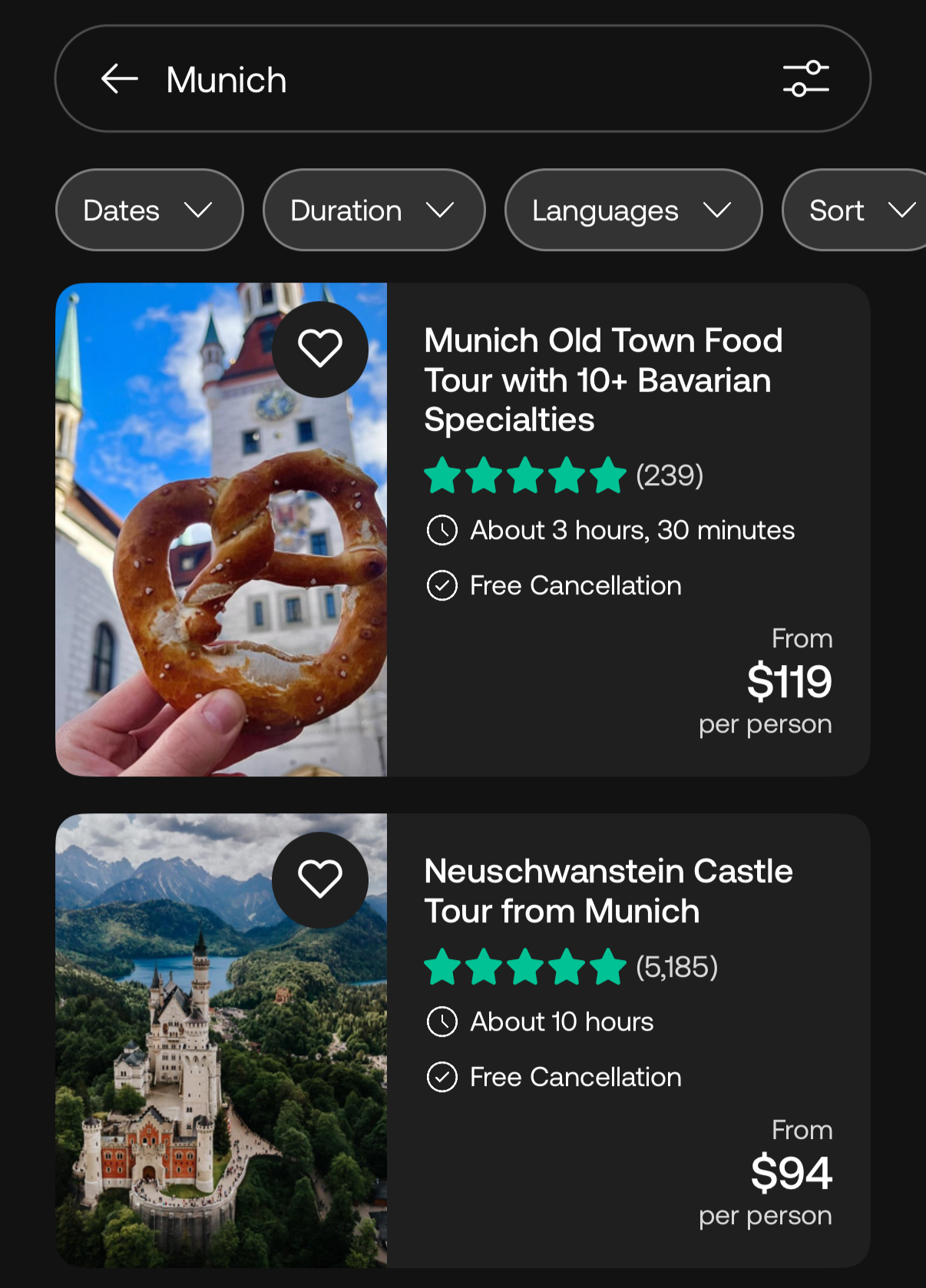The image size is (926, 1288).
Task: Expand the Dates dropdown
Action: 150,210
